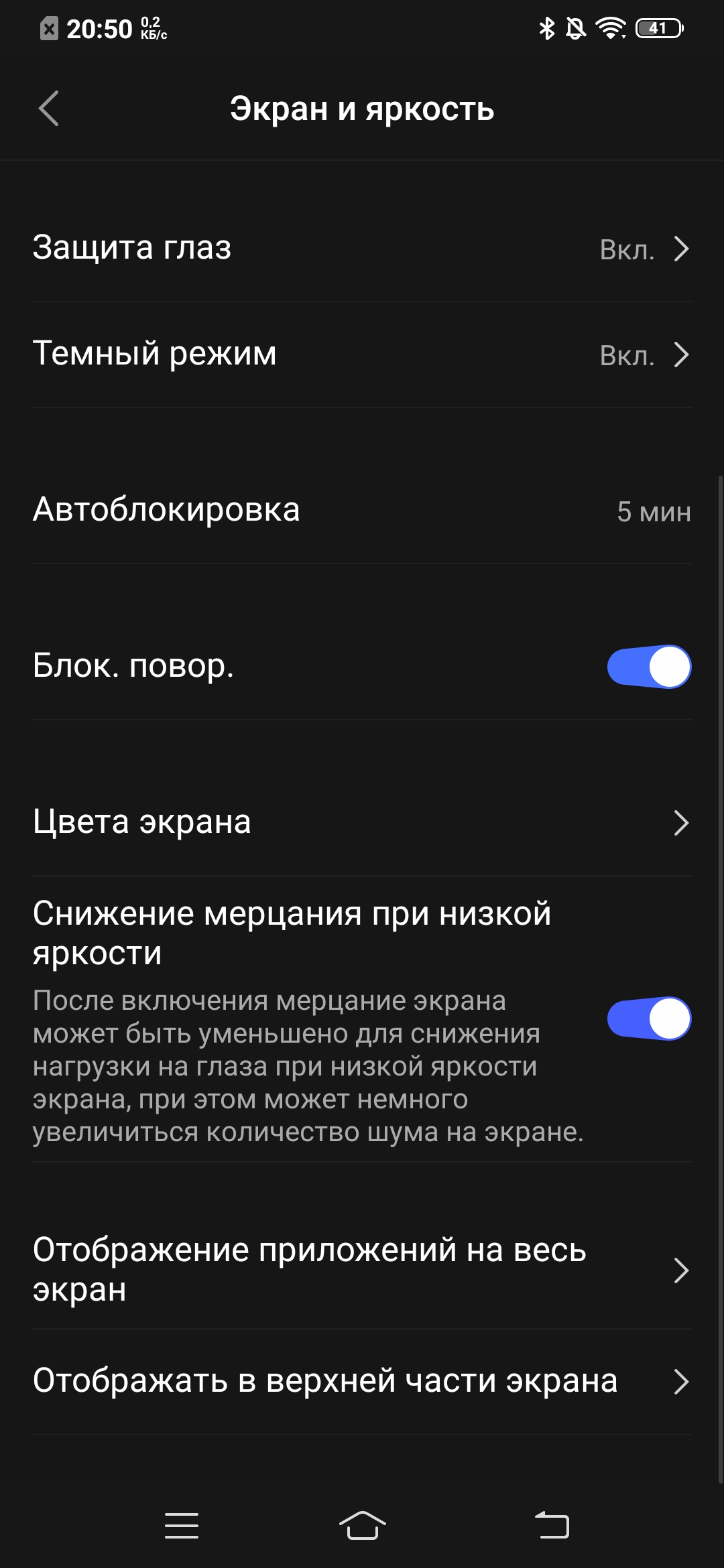The image size is (724, 1568).
Task: Select Автоблокировка set to 5 мин
Action: coord(362,513)
